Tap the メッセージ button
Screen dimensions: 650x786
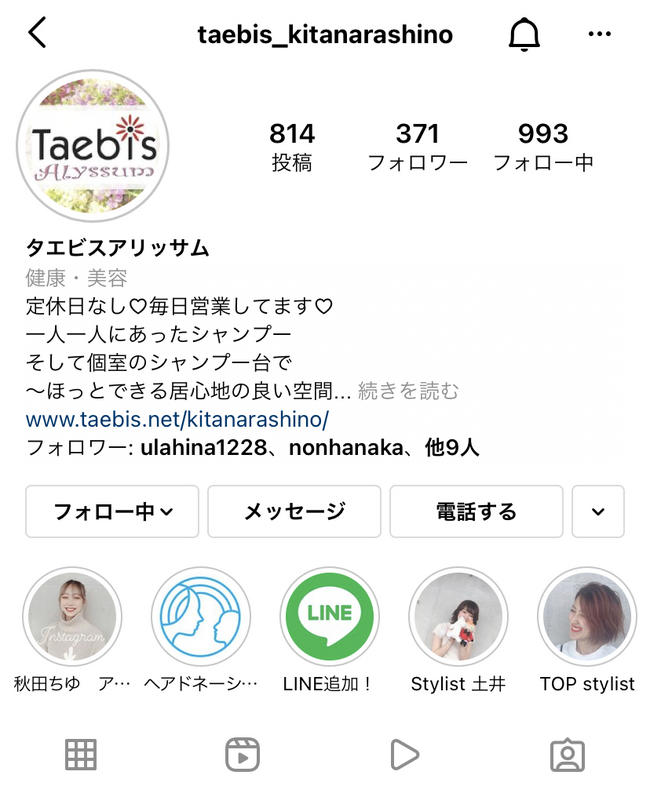pos(294,511)
